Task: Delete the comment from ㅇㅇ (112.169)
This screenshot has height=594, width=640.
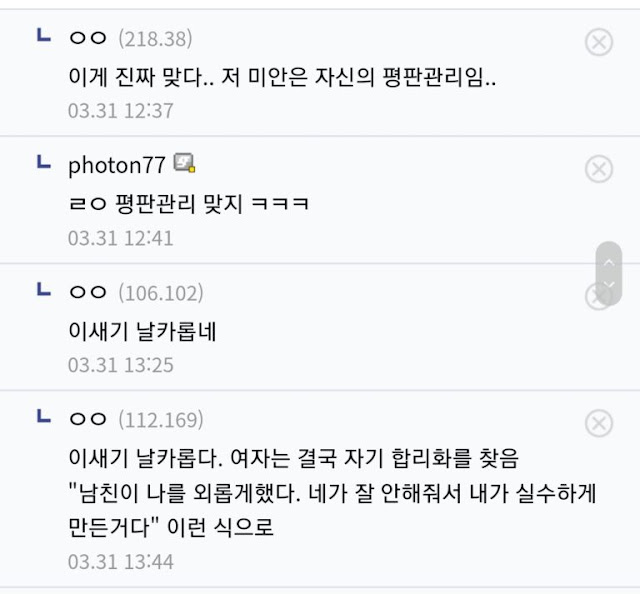Action: pyautogui.click(x=599, y=423)
